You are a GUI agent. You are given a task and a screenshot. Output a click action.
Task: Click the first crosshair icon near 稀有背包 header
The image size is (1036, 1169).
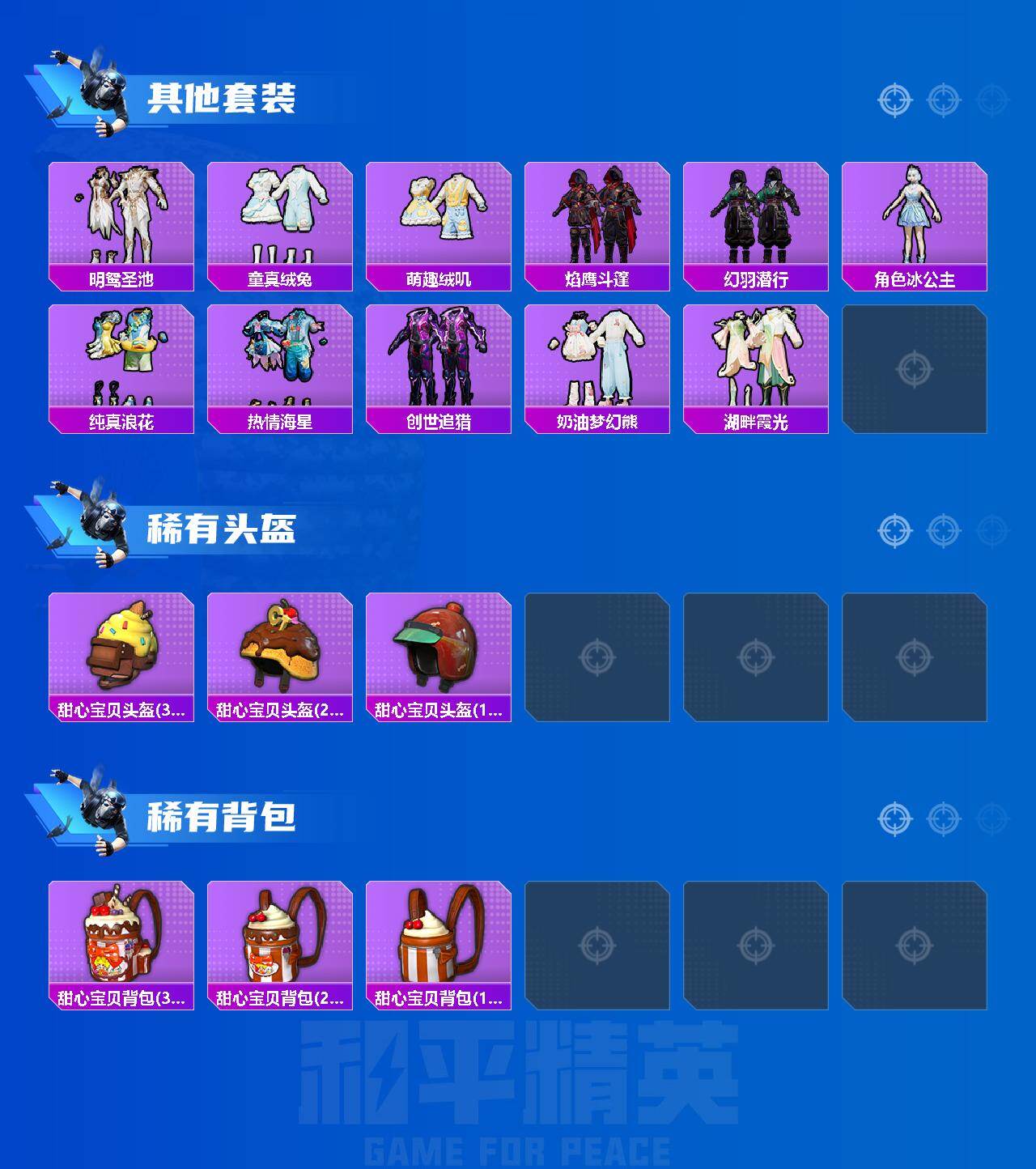click(895, 818)
